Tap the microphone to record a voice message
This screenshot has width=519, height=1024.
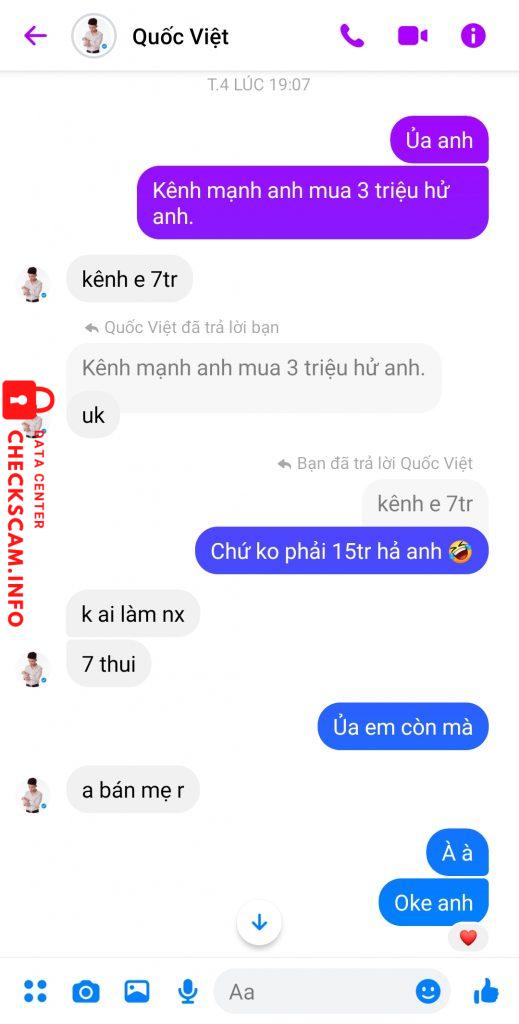(x=188, y=992)
